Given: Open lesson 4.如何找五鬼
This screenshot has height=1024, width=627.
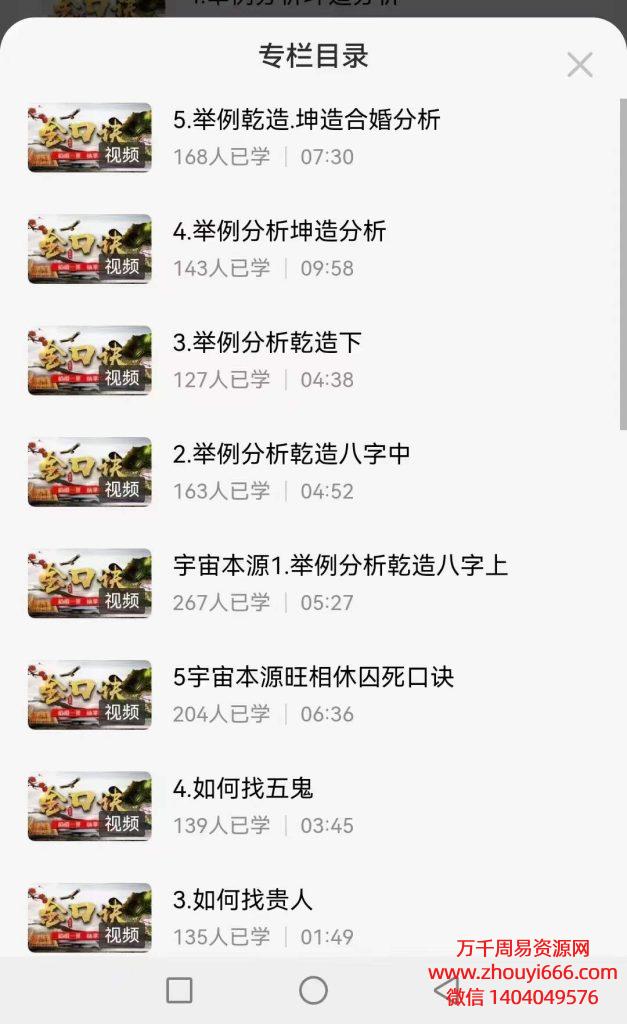Looking at the screenshot, I should (x=243, y=789).
